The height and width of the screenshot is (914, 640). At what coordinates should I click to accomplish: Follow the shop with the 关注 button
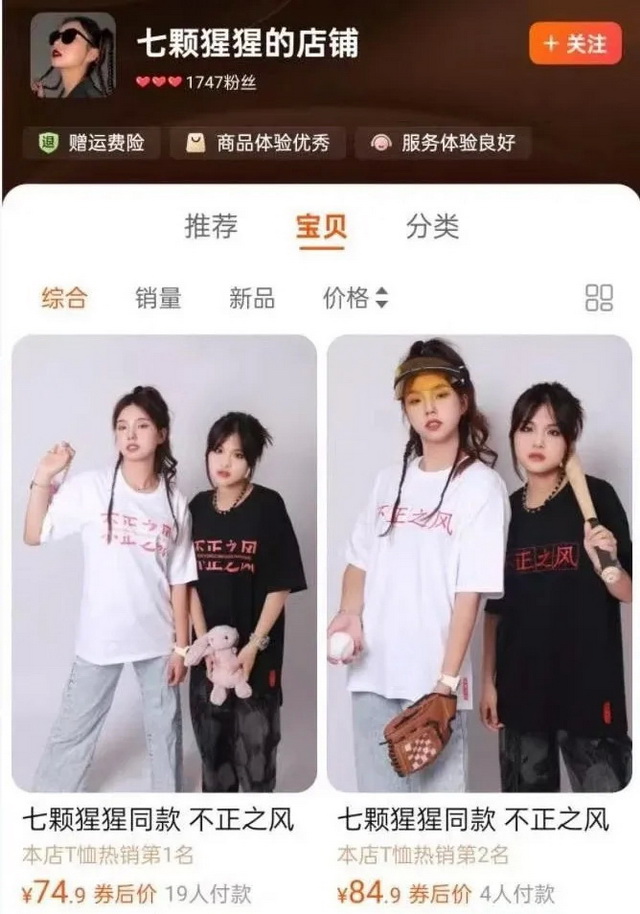pyautogui.click(x=575, y=43)
